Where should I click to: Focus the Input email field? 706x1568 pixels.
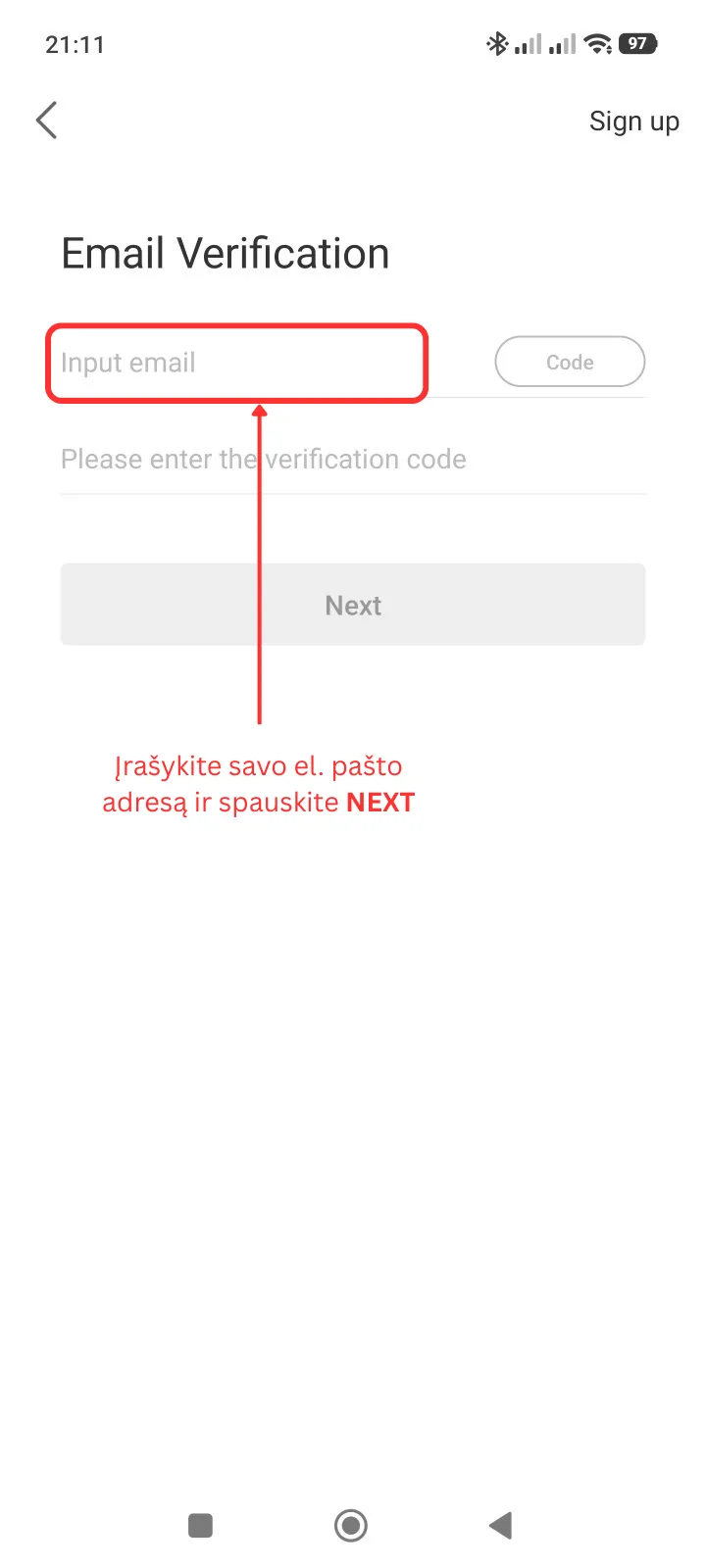point(235,363)
